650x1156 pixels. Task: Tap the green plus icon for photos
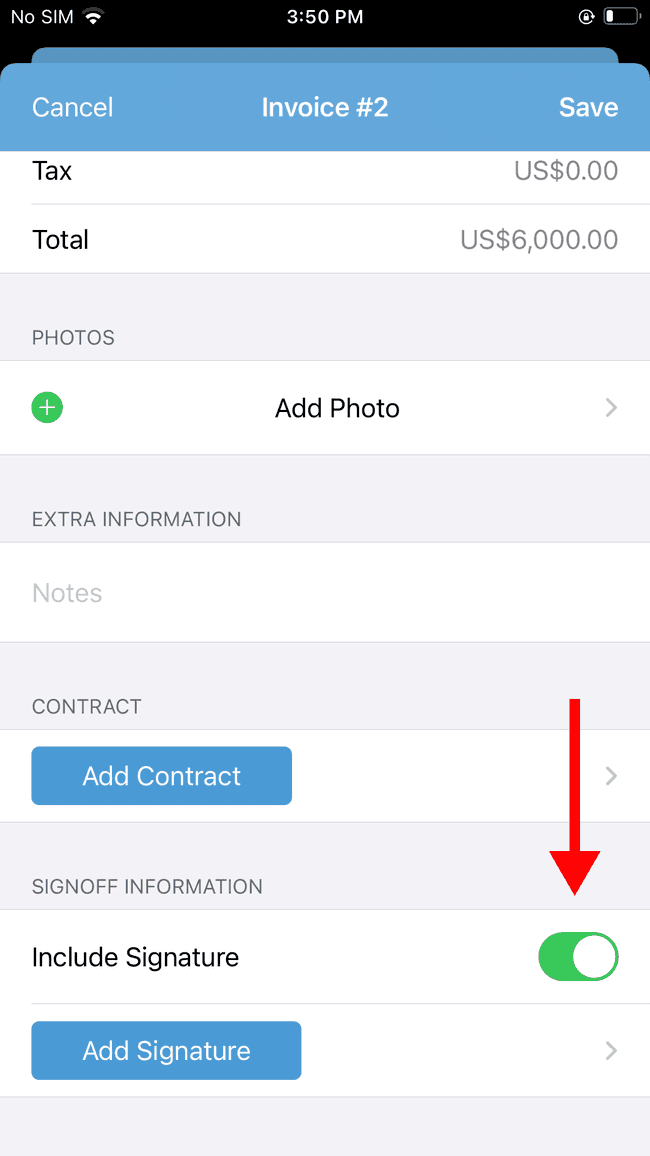coord(47,408)
